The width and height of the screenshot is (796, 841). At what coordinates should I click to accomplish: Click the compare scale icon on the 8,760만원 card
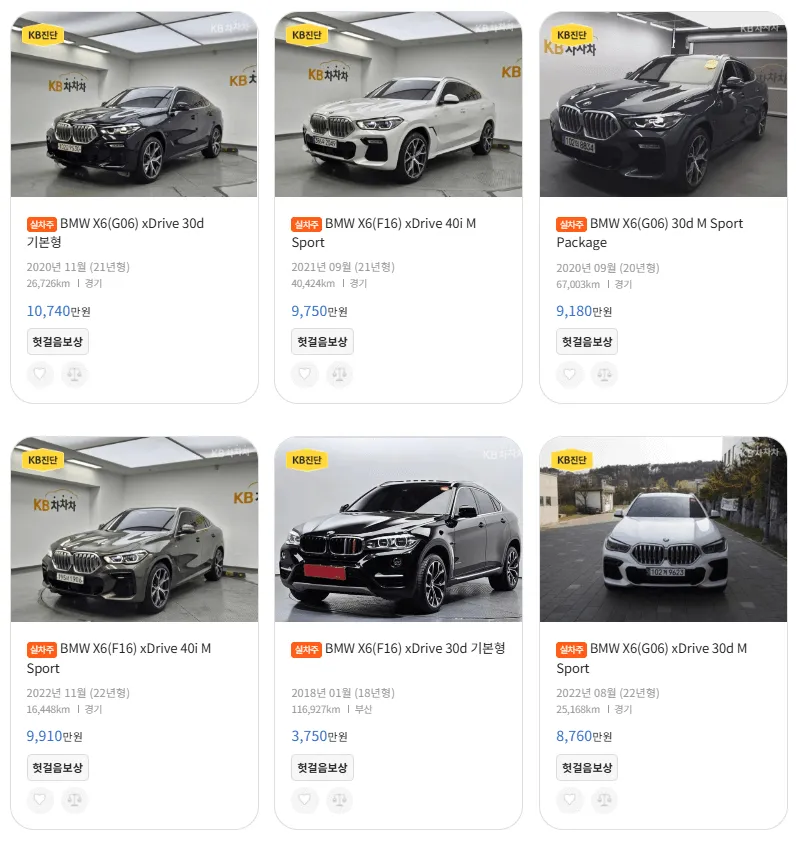[604, 801]
